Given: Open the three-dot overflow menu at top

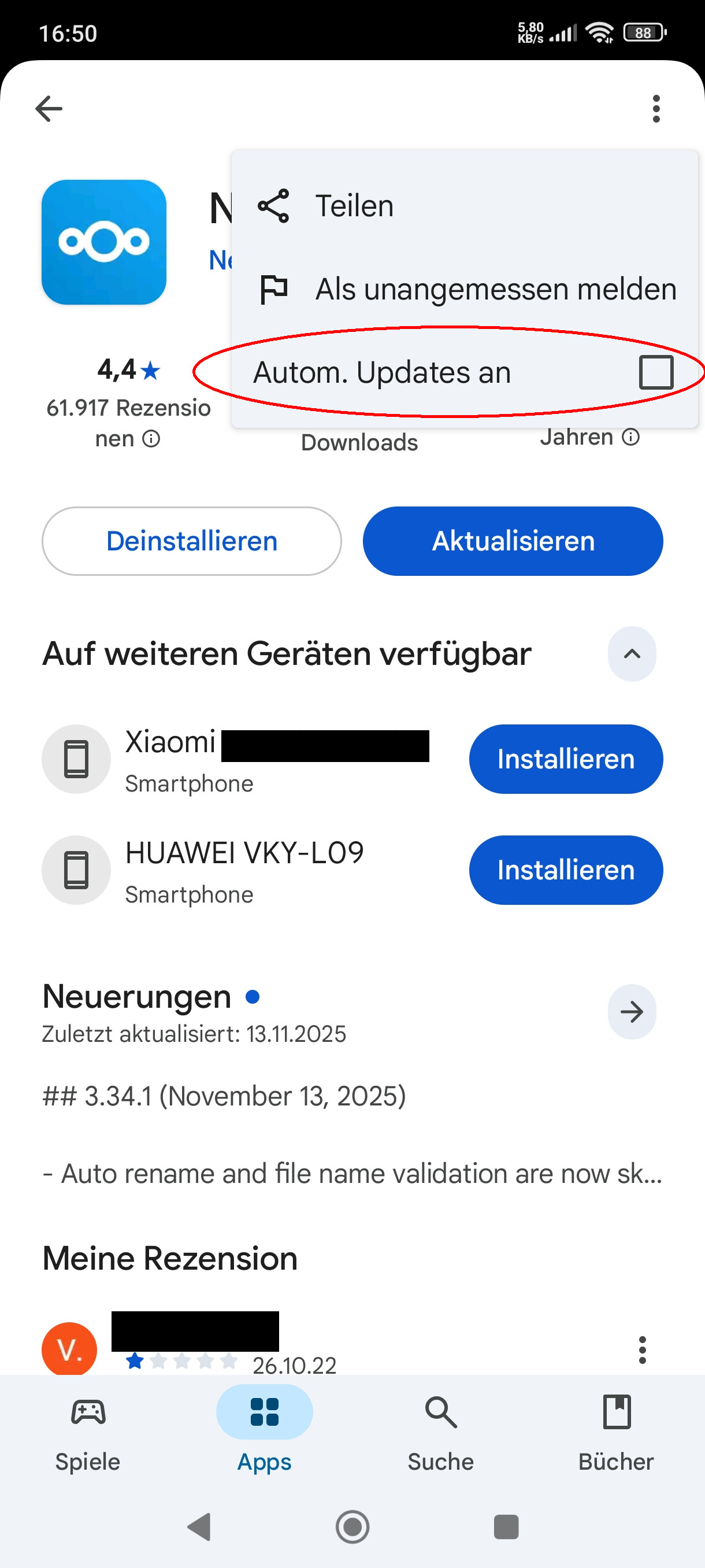Looking at the screenshot, I should pyautogui.click(x=656, y=109).
